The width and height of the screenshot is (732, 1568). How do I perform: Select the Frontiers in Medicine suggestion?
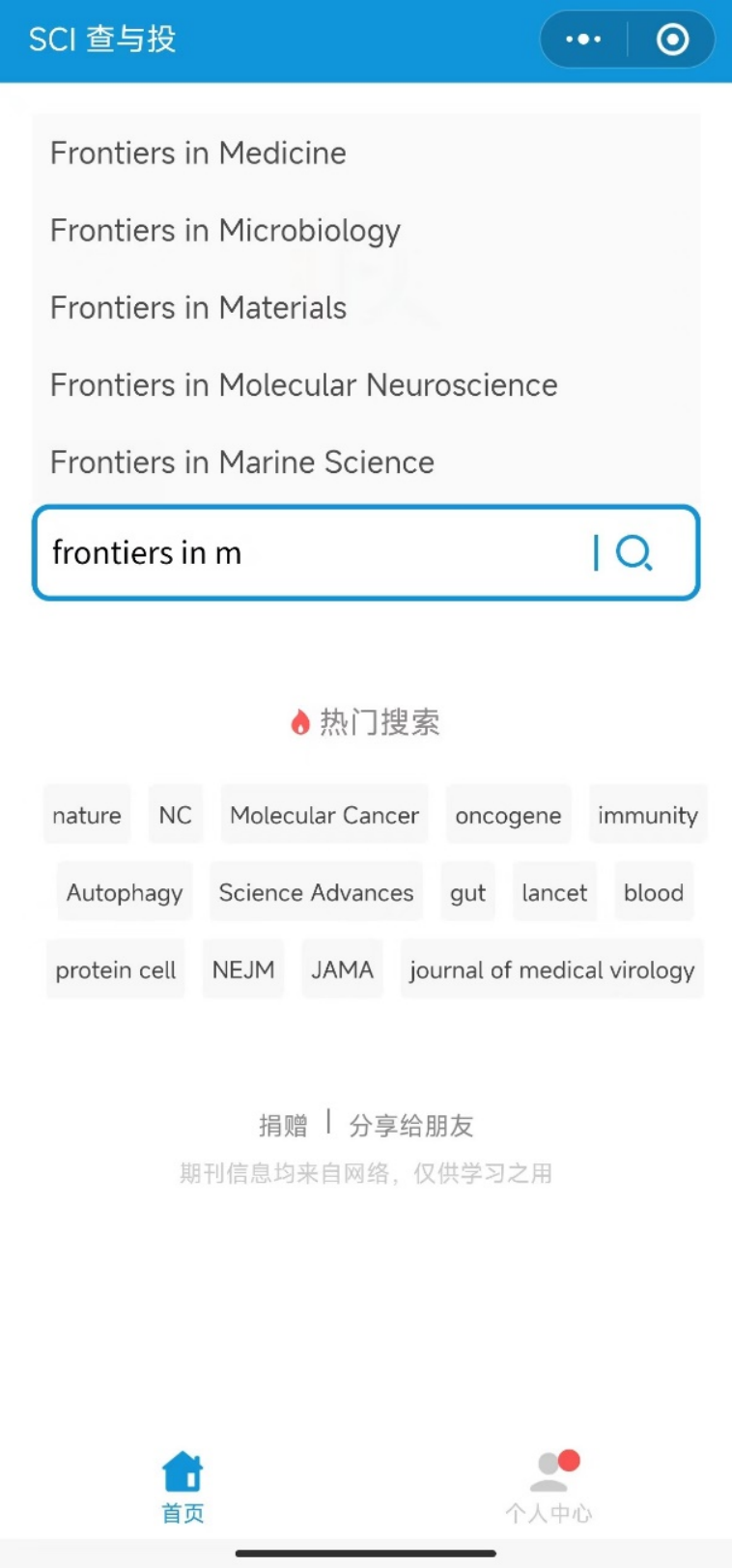tap(198, 153)
